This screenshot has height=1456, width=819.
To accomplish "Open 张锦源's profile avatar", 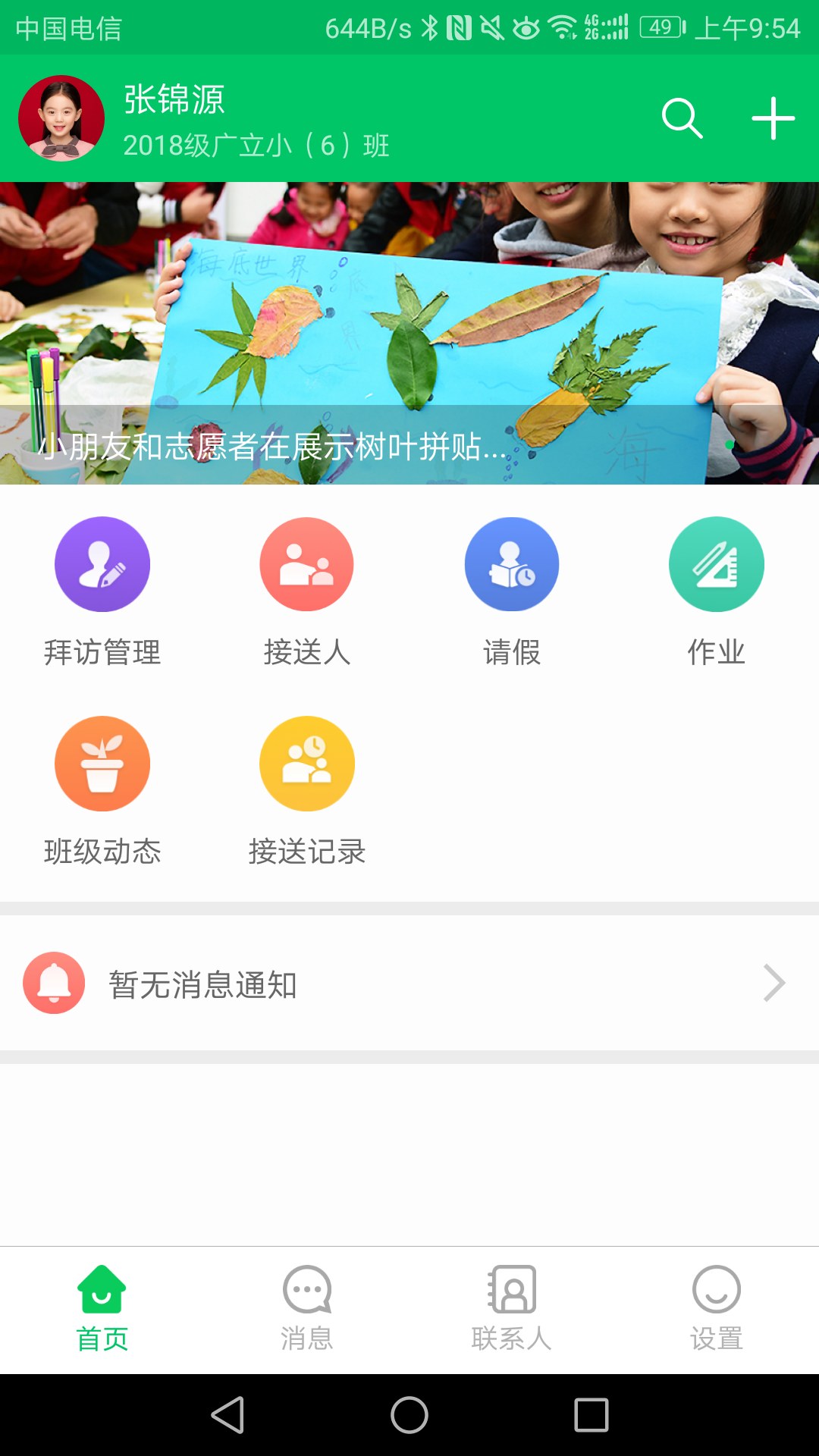I will (x=61, y=118).
